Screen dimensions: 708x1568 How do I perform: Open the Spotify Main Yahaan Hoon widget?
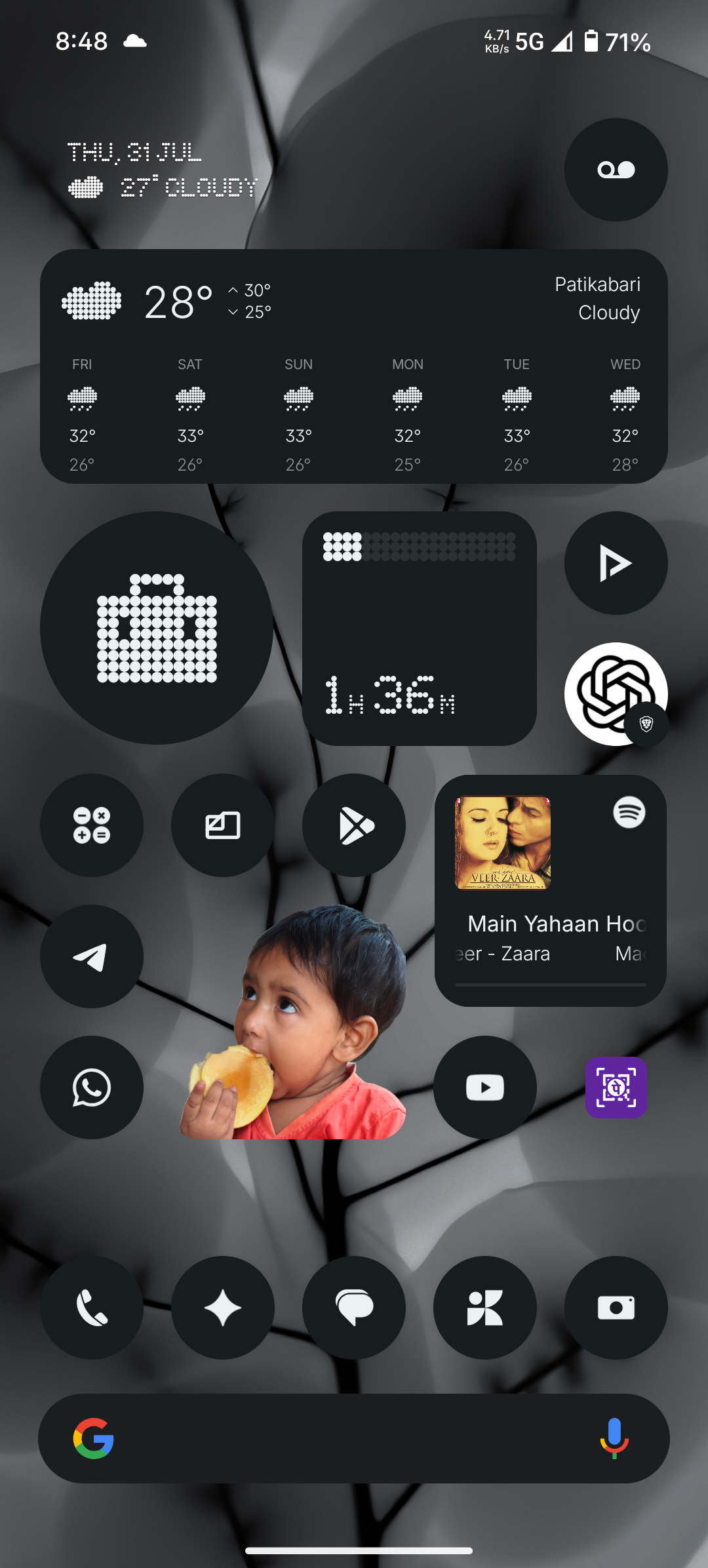(x=550, y=891)
